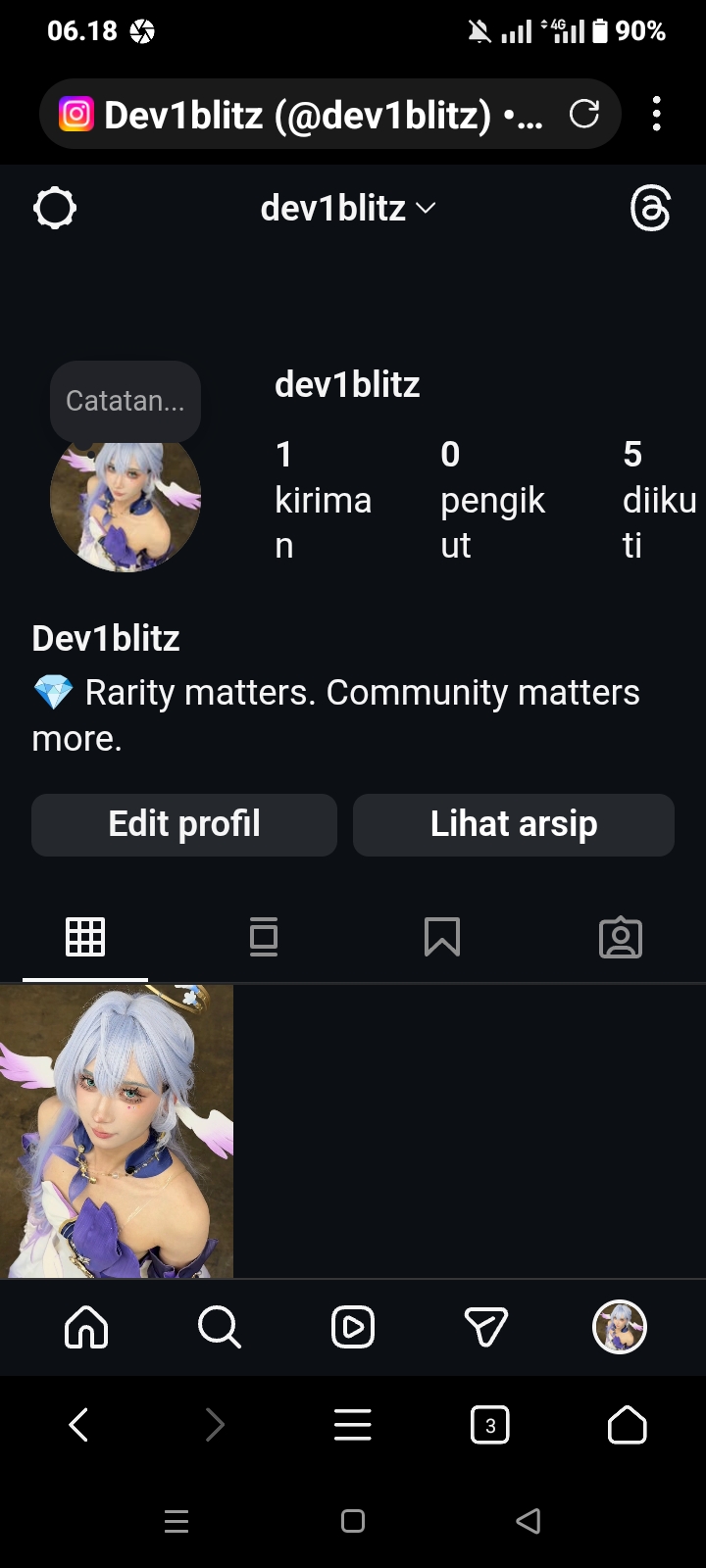Open the browser tab switcher

pyautogui.click(x=490, y=1425)
